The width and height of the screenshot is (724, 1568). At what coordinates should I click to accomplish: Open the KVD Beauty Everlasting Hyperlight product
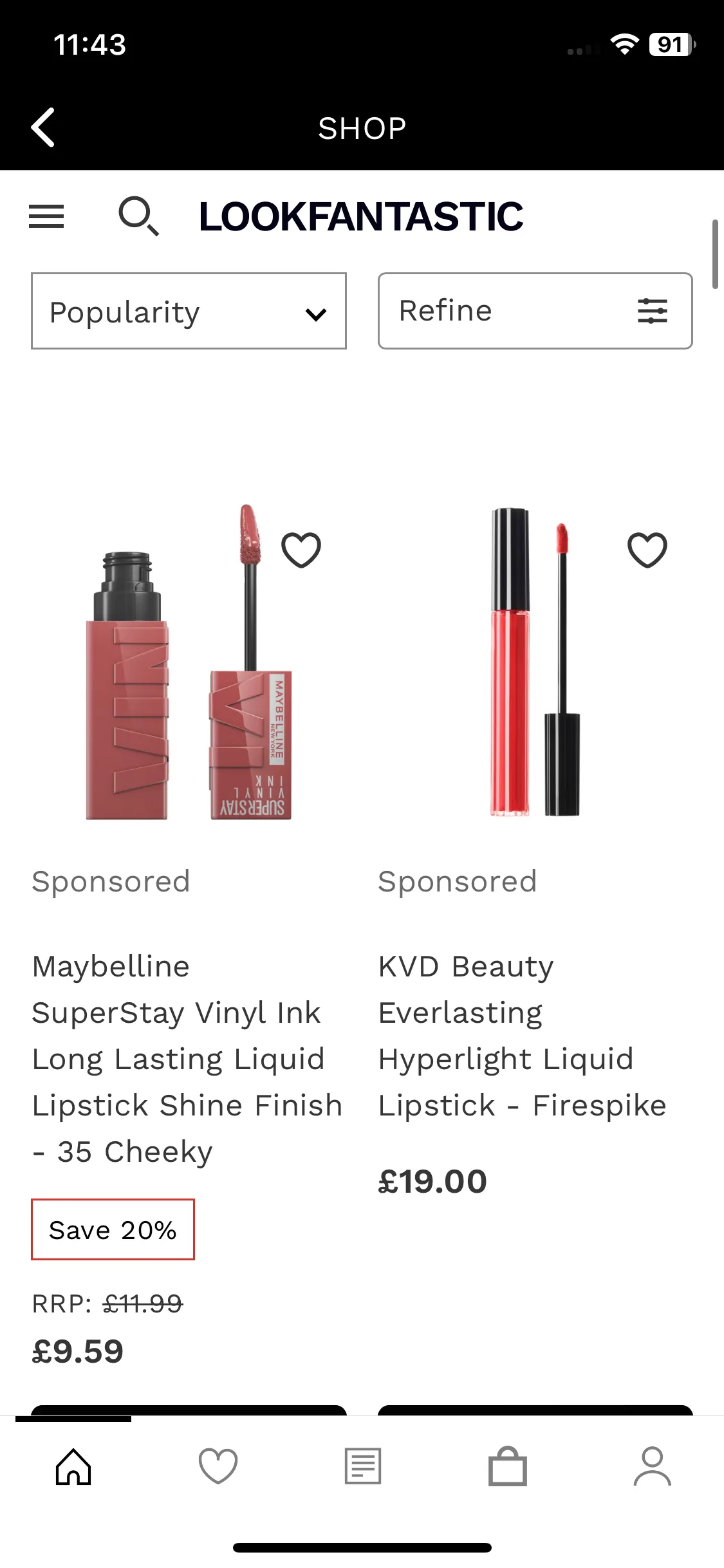click(522, 1036)
